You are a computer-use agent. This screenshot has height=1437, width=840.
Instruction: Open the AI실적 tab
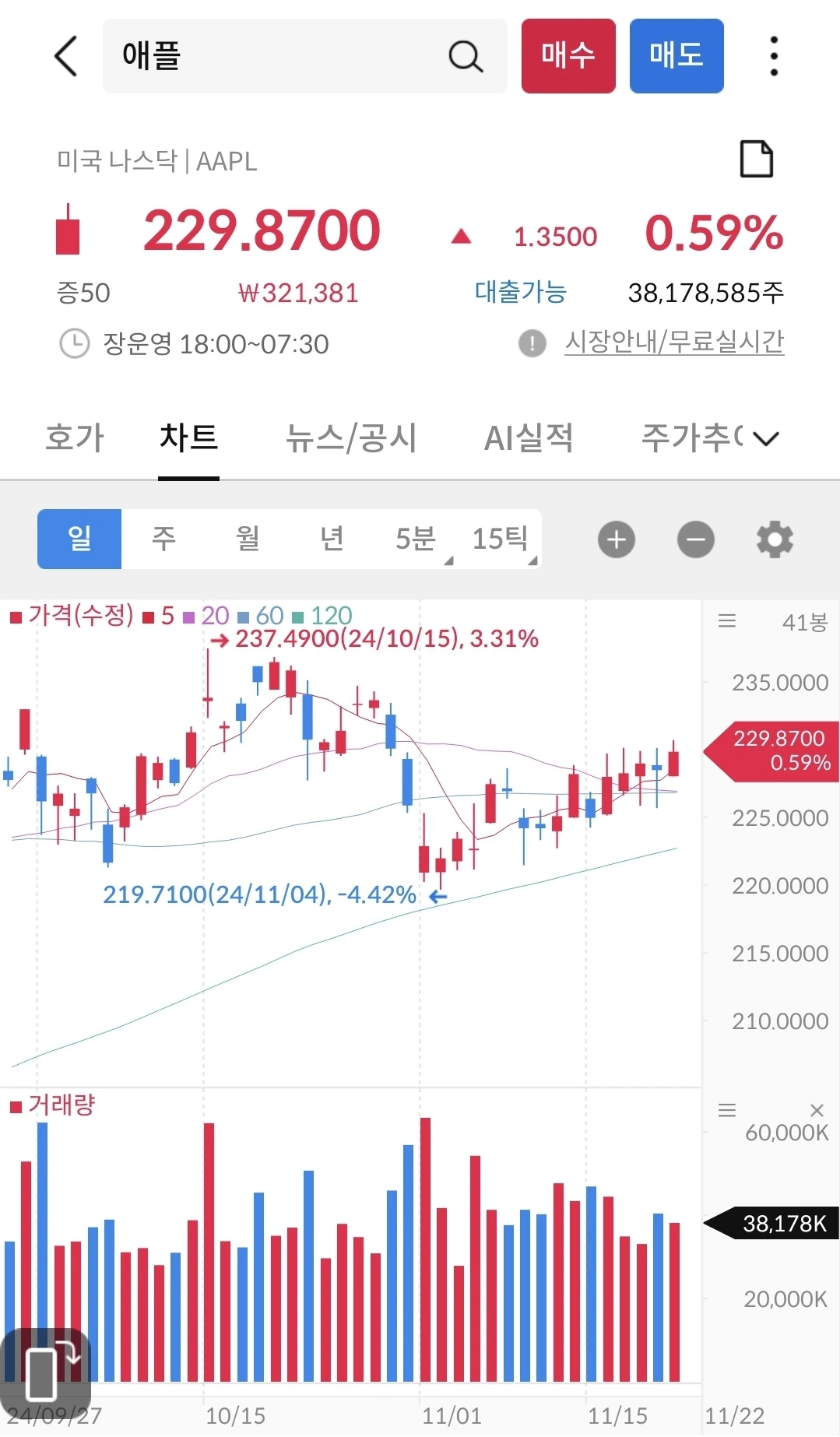pos(529,437)
